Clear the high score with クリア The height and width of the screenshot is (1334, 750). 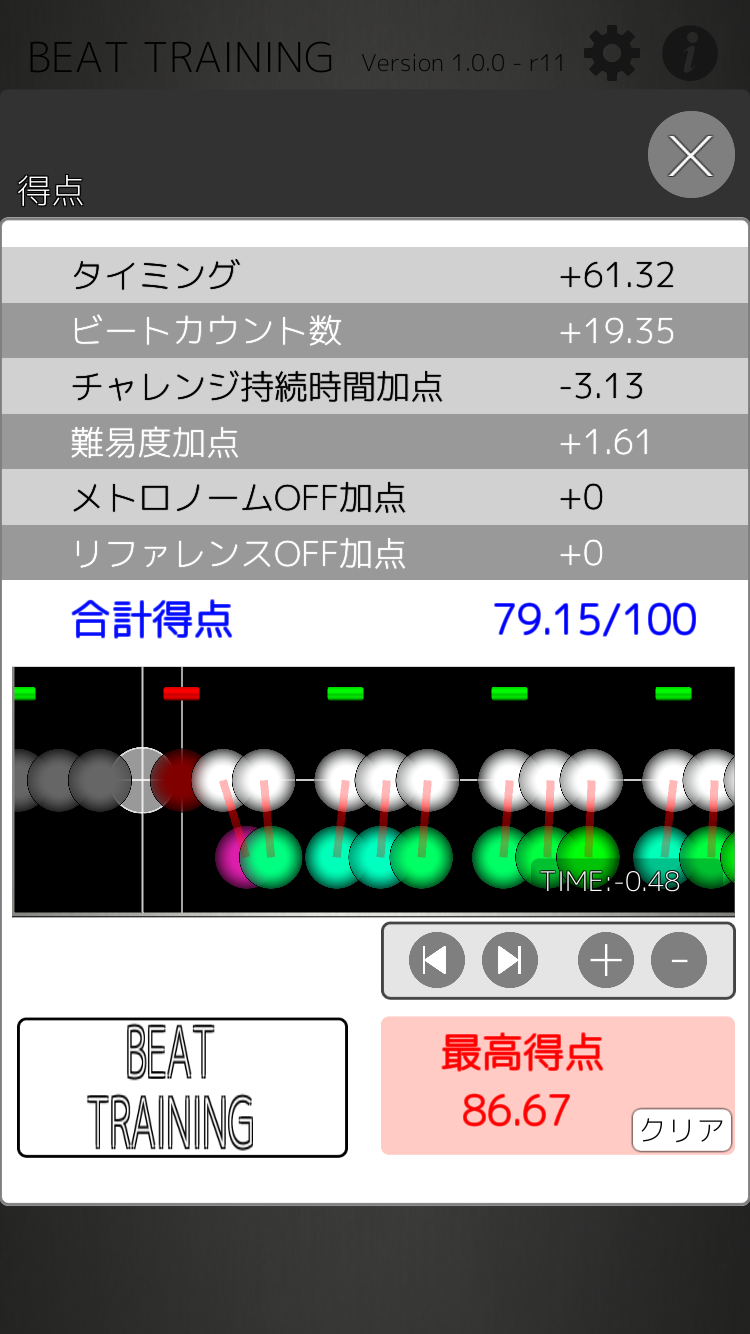click(682, 1131)
